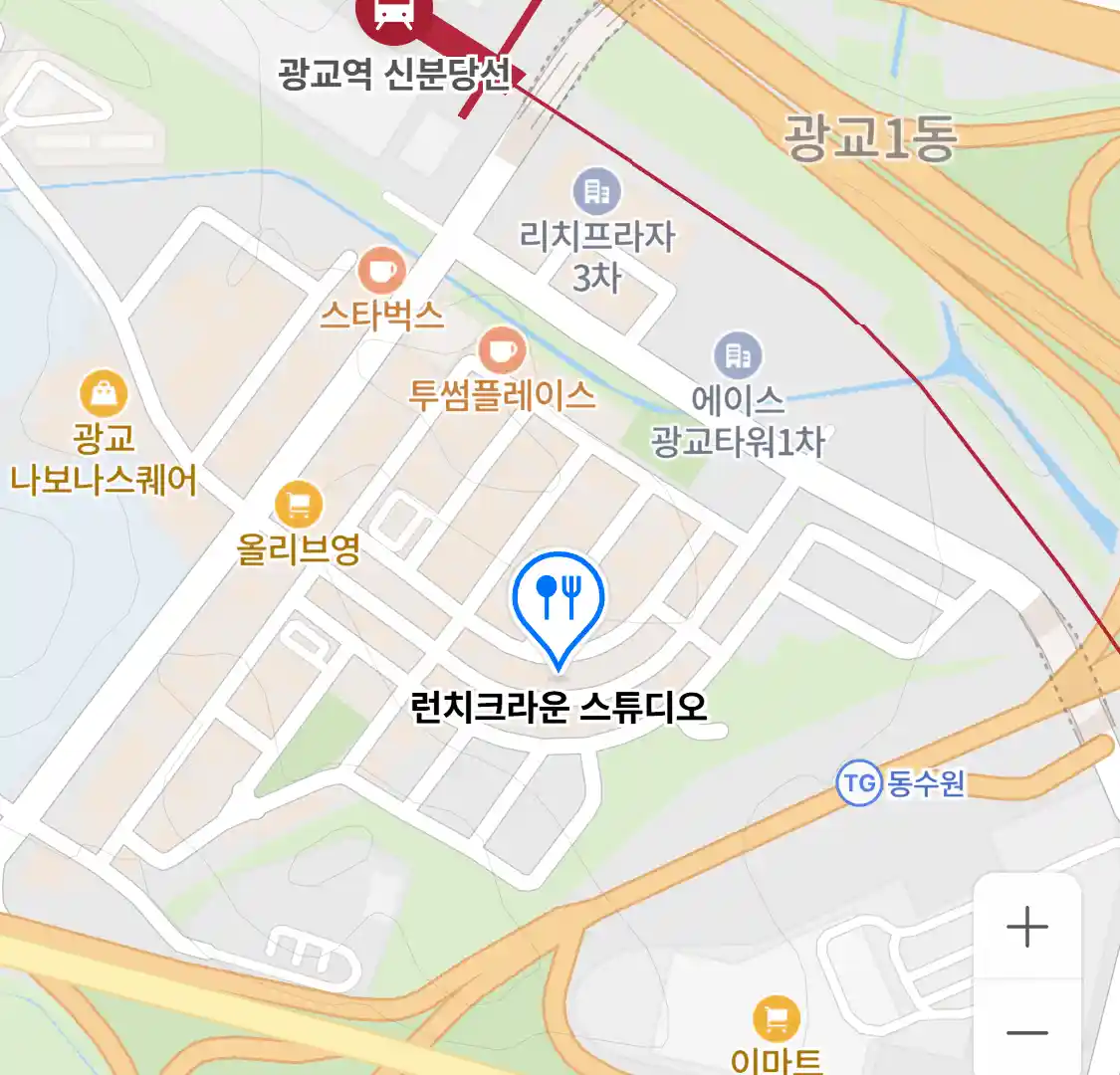Select the 투썸플레이스 cafe marker
This screenshot has width=1120, height=1075.
tap(503, 351)
